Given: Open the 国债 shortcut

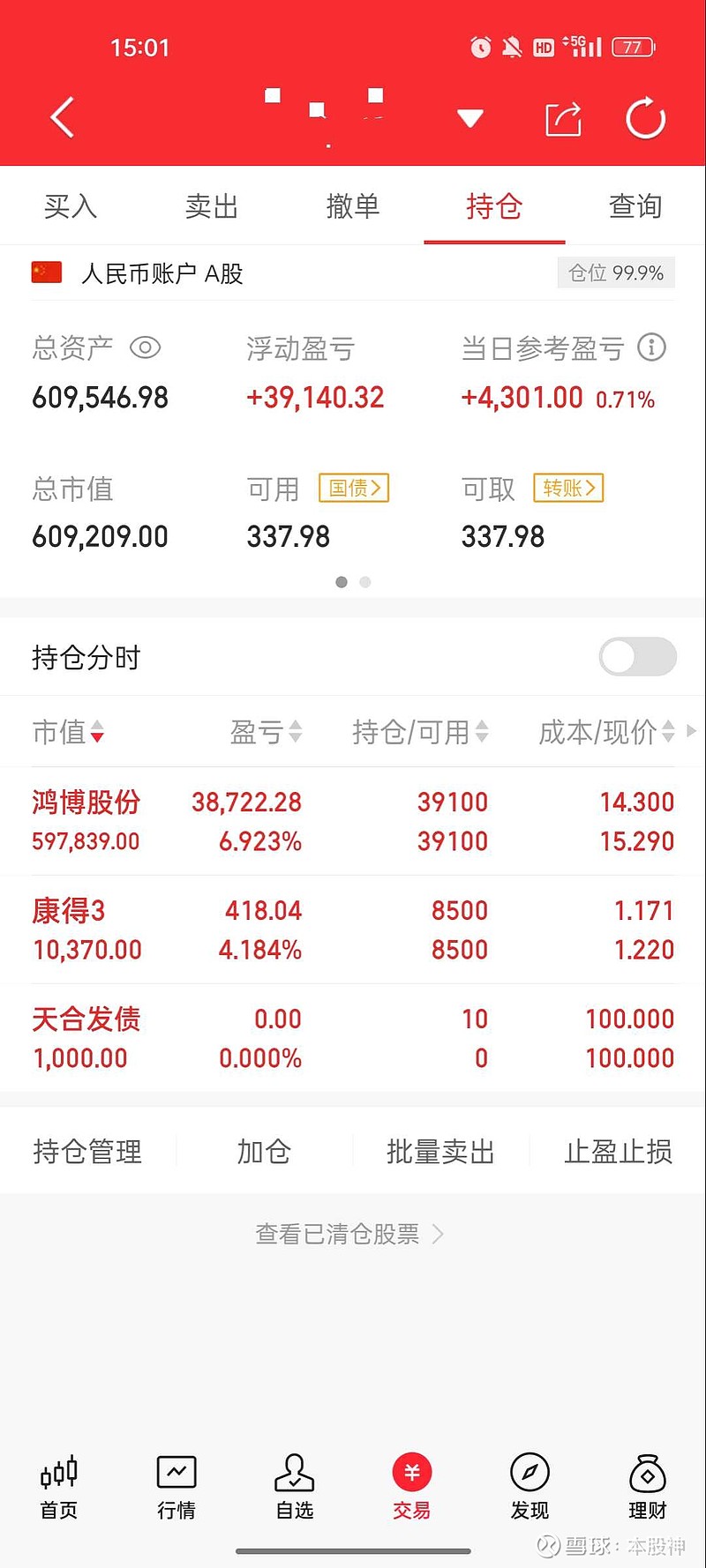Looking at the screenshot, I should 354,488.
